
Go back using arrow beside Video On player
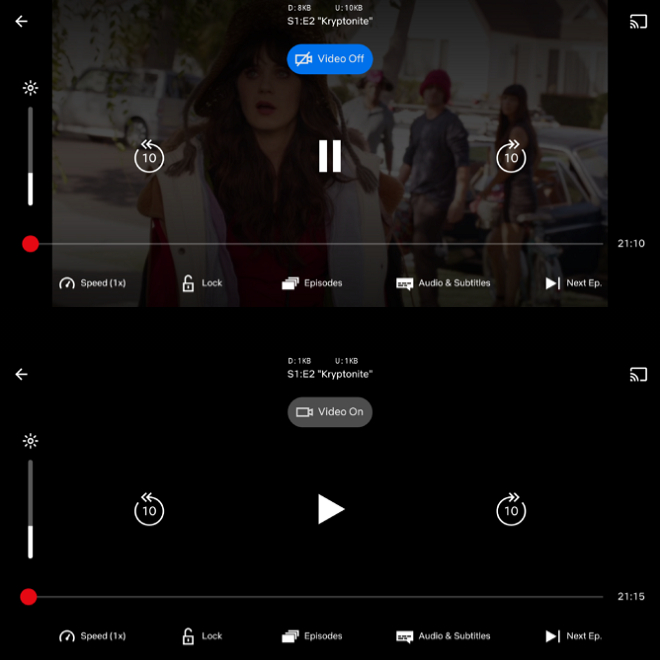click(x=21, y=374)
